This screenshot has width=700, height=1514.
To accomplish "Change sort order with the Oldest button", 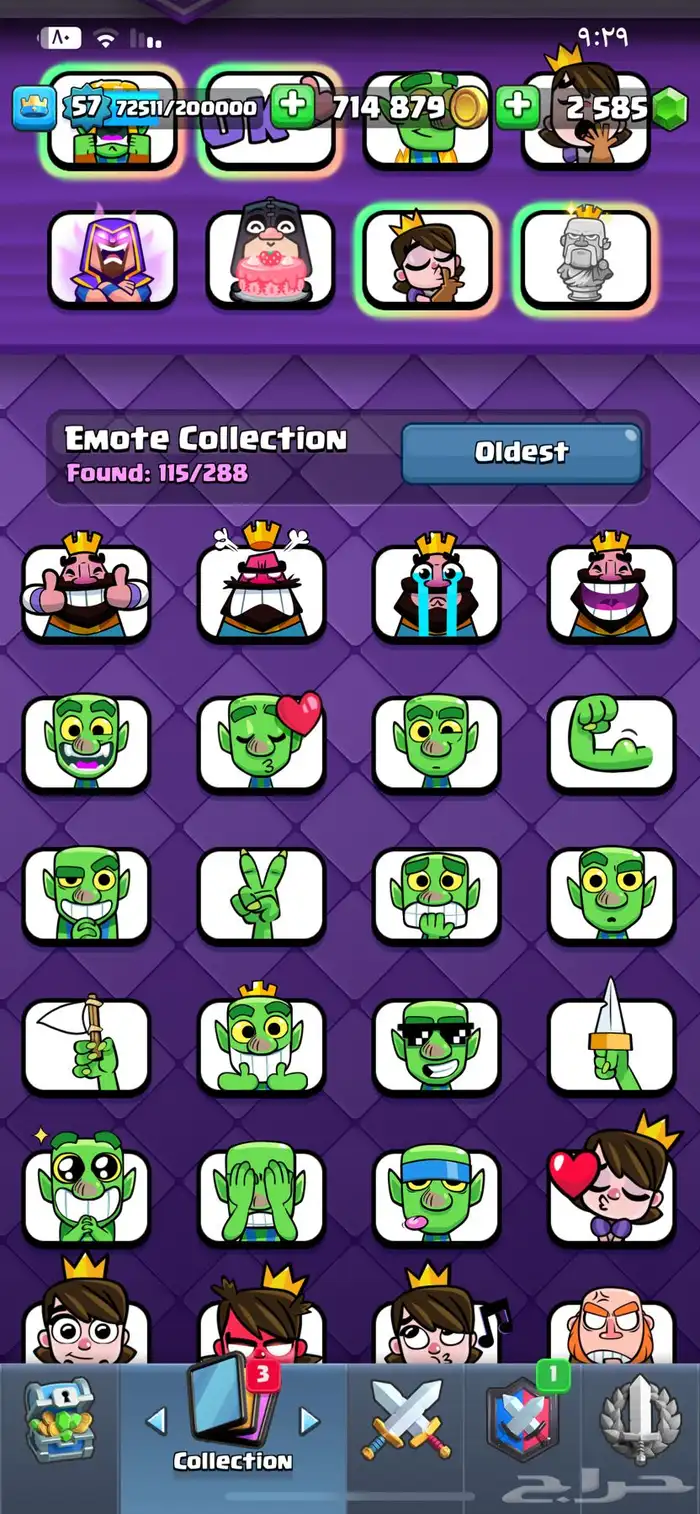I will pyautogui.click(x=521, y=453).
